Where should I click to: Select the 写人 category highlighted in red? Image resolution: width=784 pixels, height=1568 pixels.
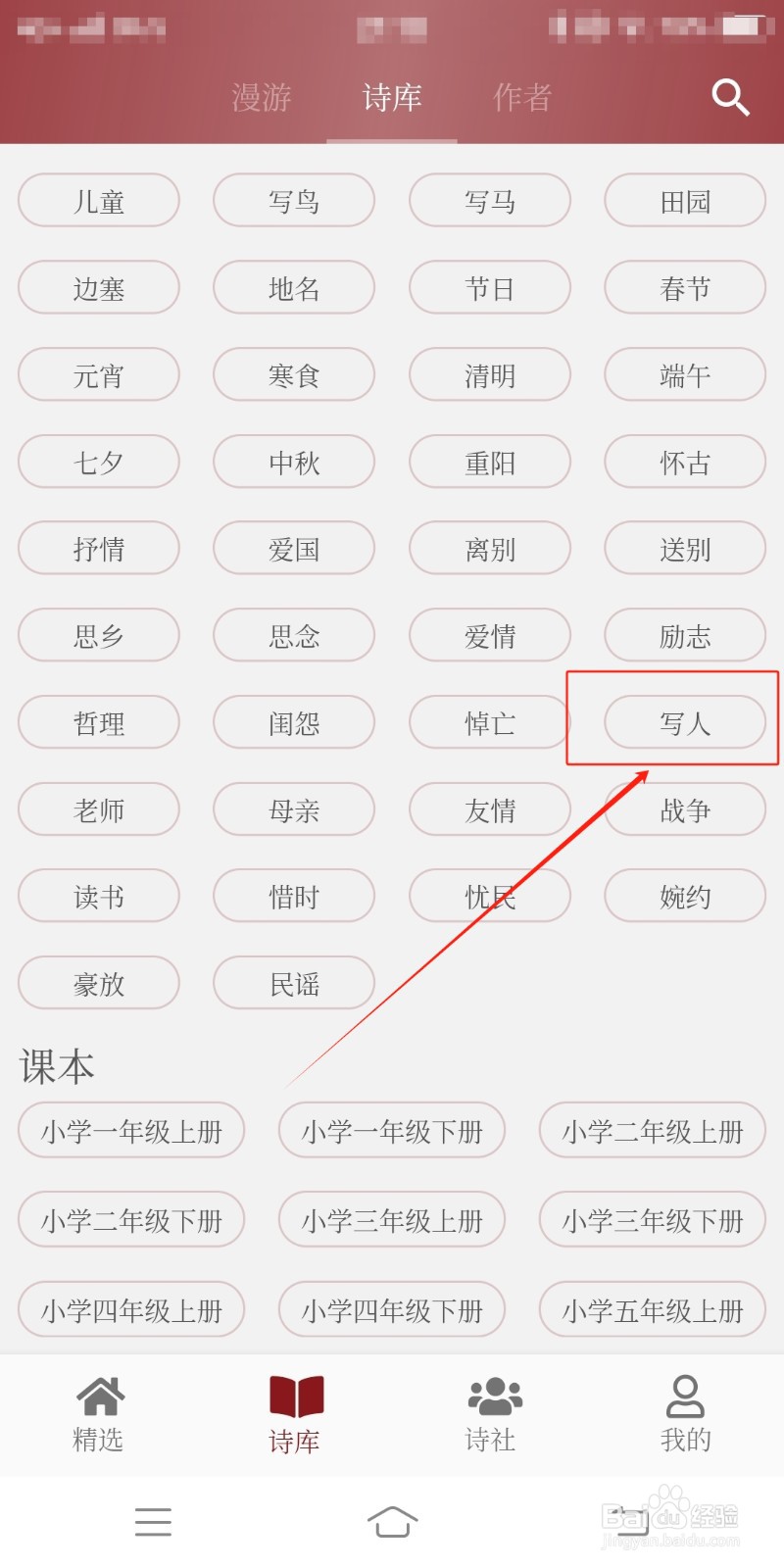[685, 722]
